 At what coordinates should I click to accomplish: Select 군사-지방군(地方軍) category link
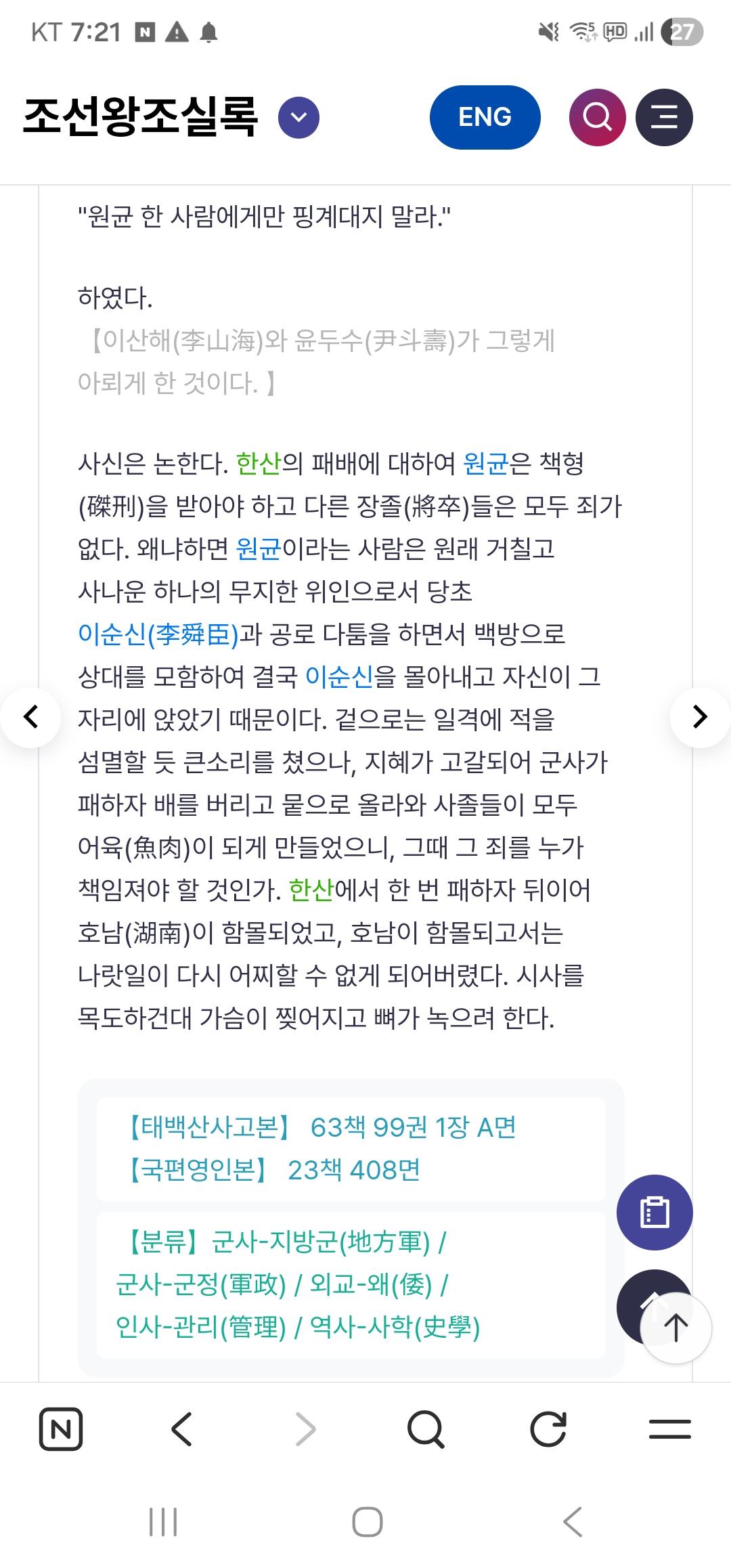(321, 1242)
